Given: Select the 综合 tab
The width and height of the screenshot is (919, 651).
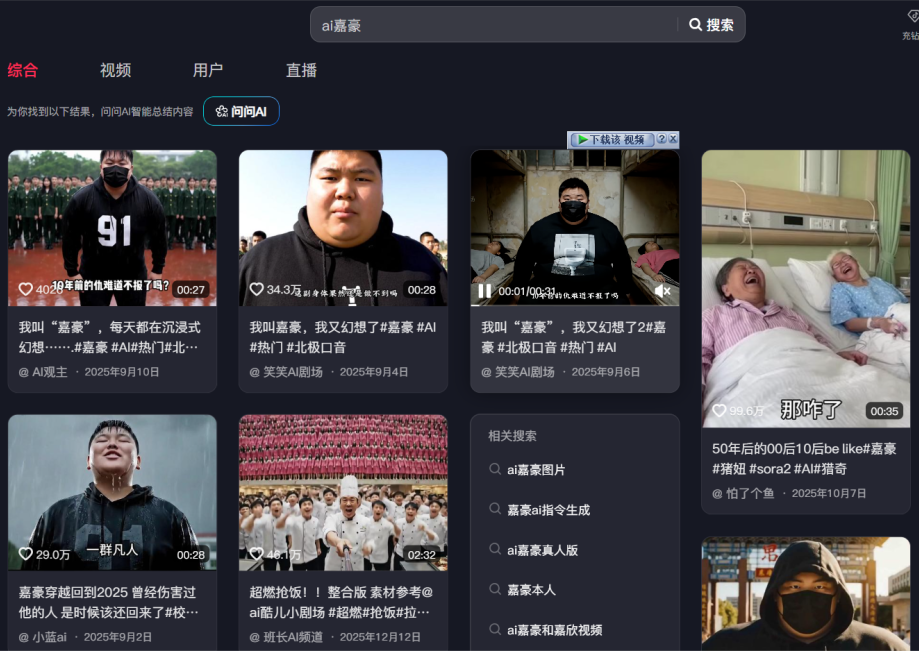Looking at the screenshot, I should 23,70.
